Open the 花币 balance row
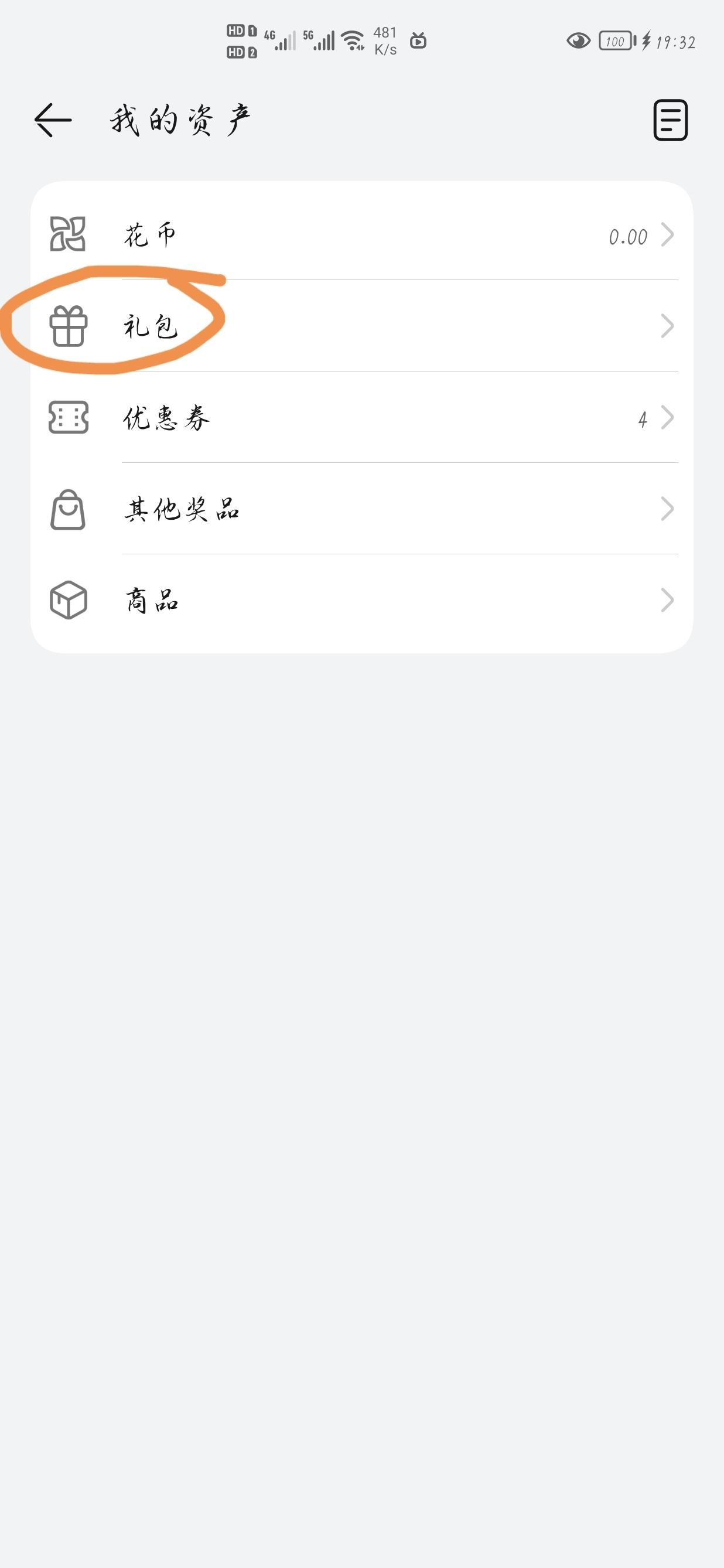Image resolution: width=724 pixels, height=1568 pixels. point(362,234)
